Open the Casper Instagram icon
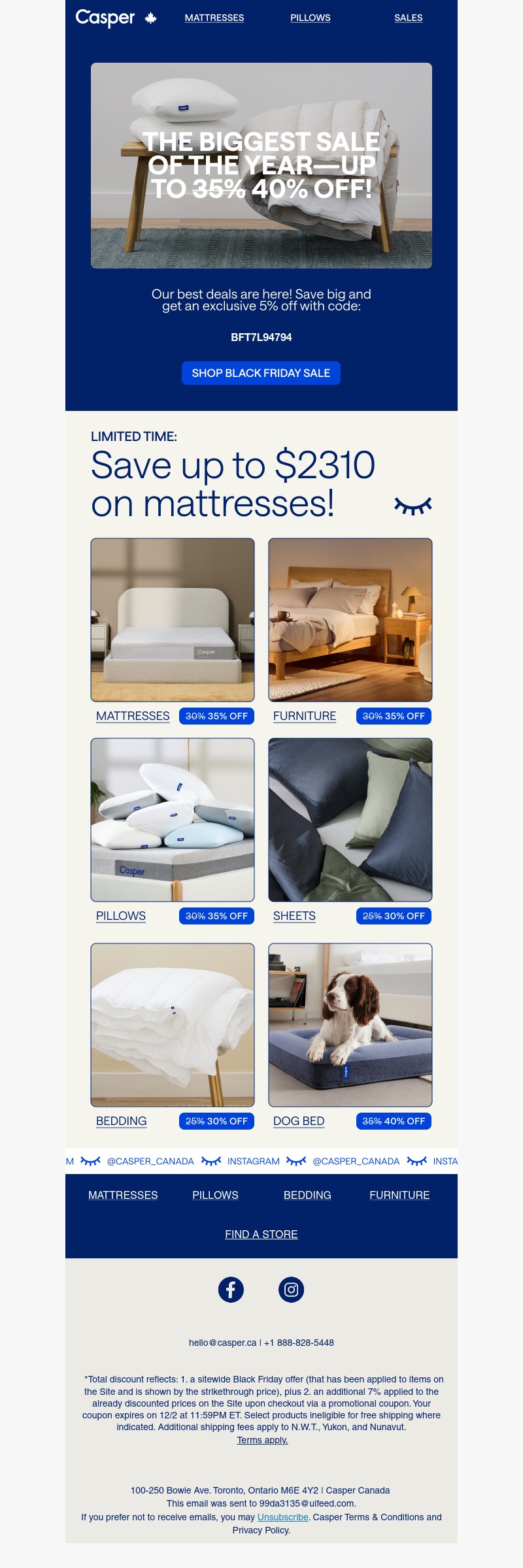The height and width of the screenshot is (1568, 523). point(291,1290)
